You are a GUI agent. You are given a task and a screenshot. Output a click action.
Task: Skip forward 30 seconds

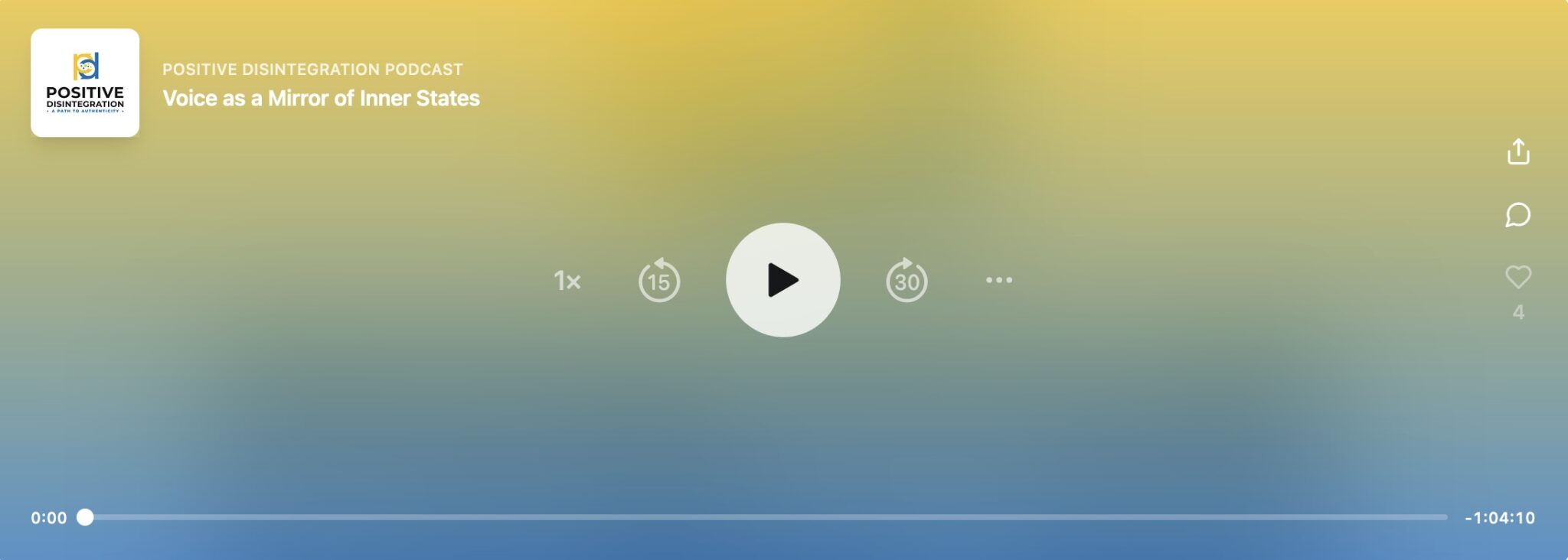click(x=906, y=281)
